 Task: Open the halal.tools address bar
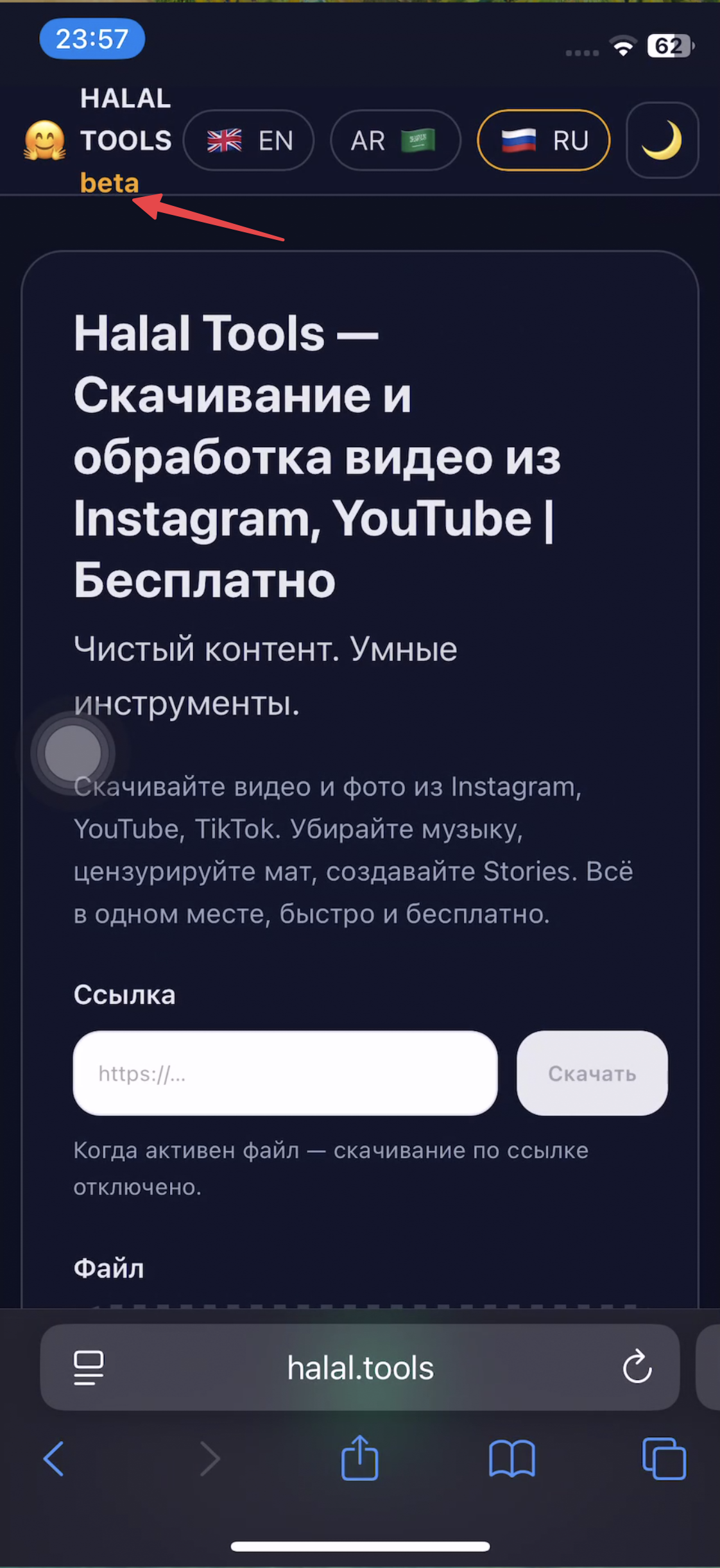click(359, 1368)
